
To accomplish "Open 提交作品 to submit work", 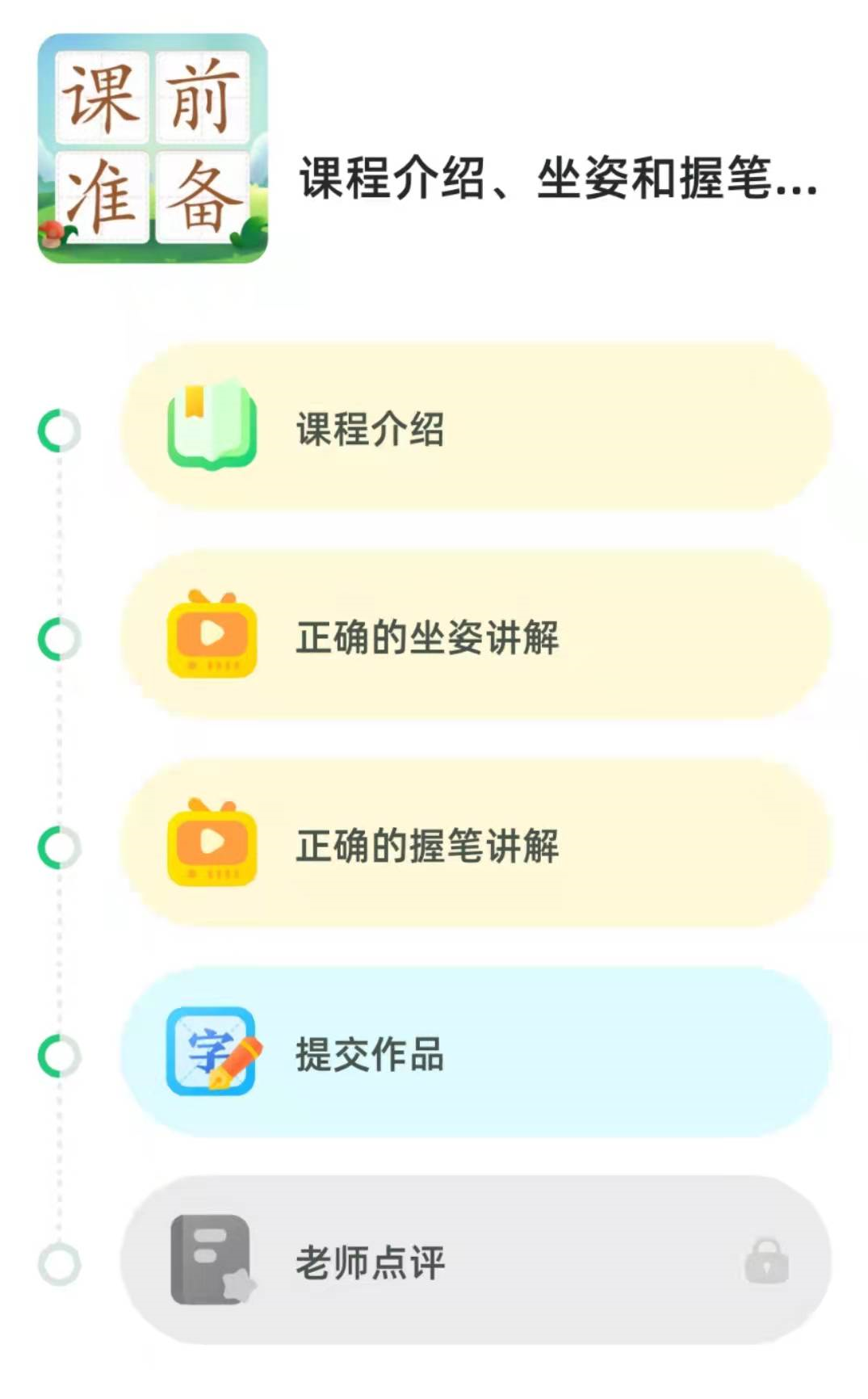I will tap(475, 1053).
